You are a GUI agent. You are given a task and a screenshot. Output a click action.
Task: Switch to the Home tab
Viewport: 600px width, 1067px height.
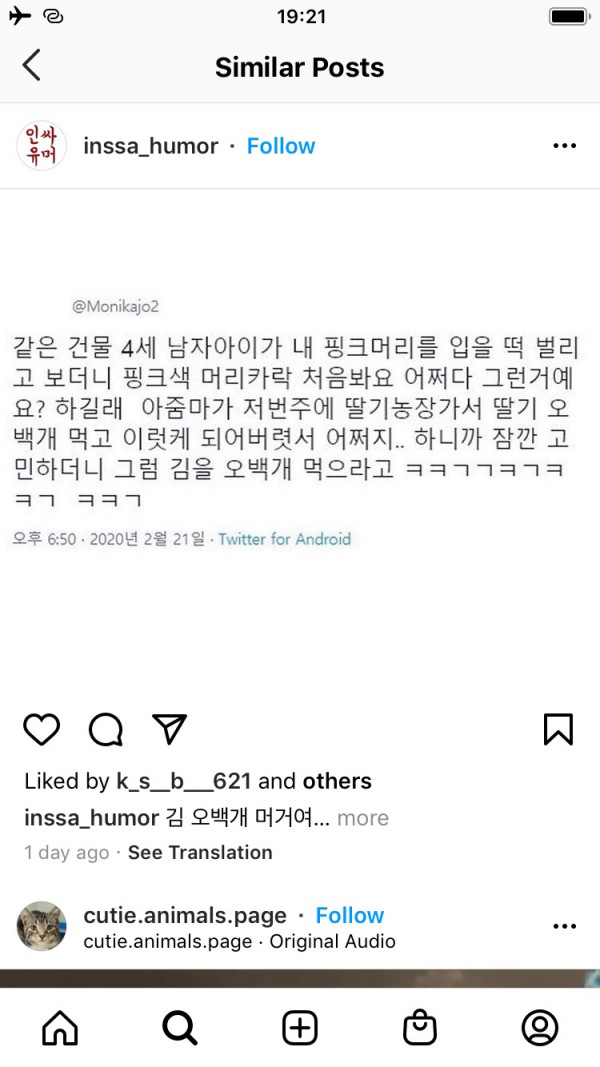[60, 1027]
